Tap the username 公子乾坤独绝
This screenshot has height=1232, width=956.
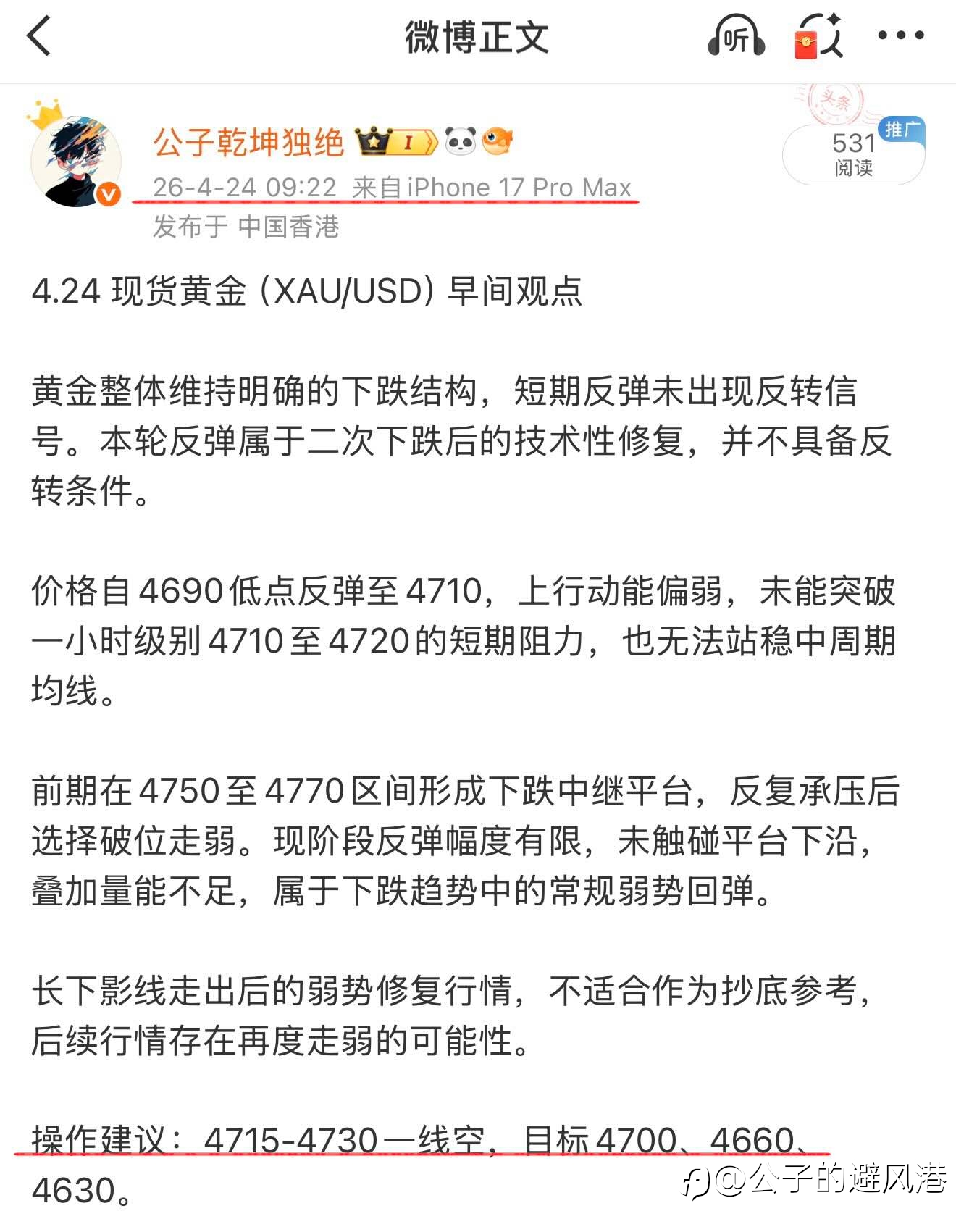coord(248,142)
